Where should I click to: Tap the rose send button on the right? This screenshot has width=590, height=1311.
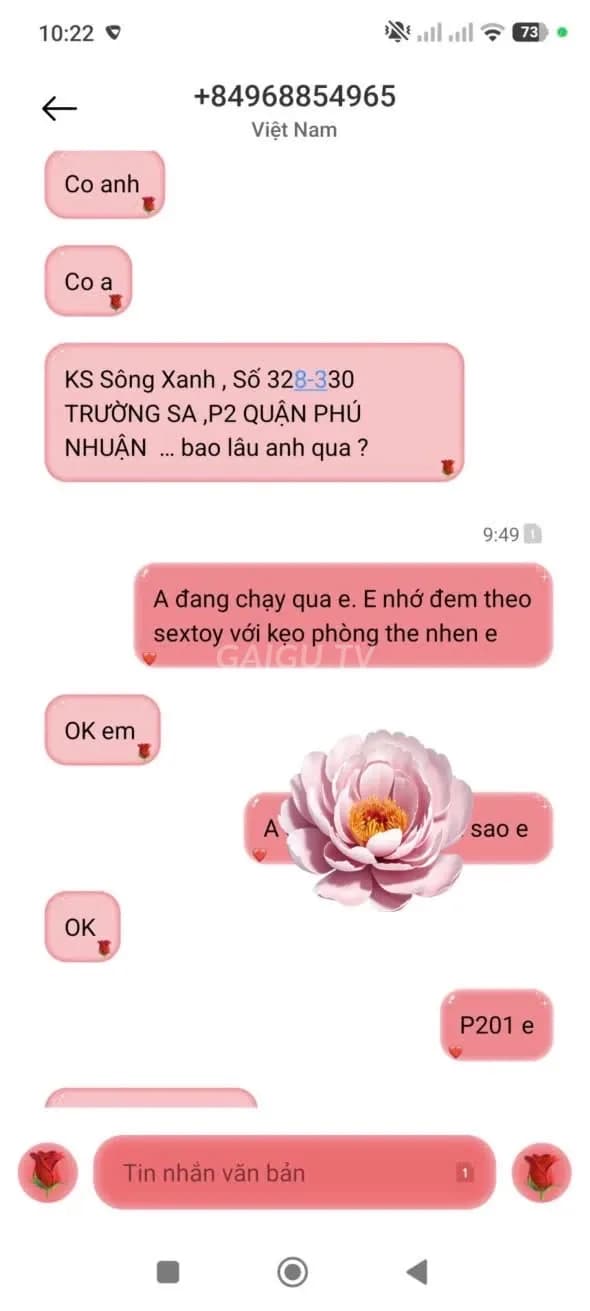click(x=541, y=1172)
